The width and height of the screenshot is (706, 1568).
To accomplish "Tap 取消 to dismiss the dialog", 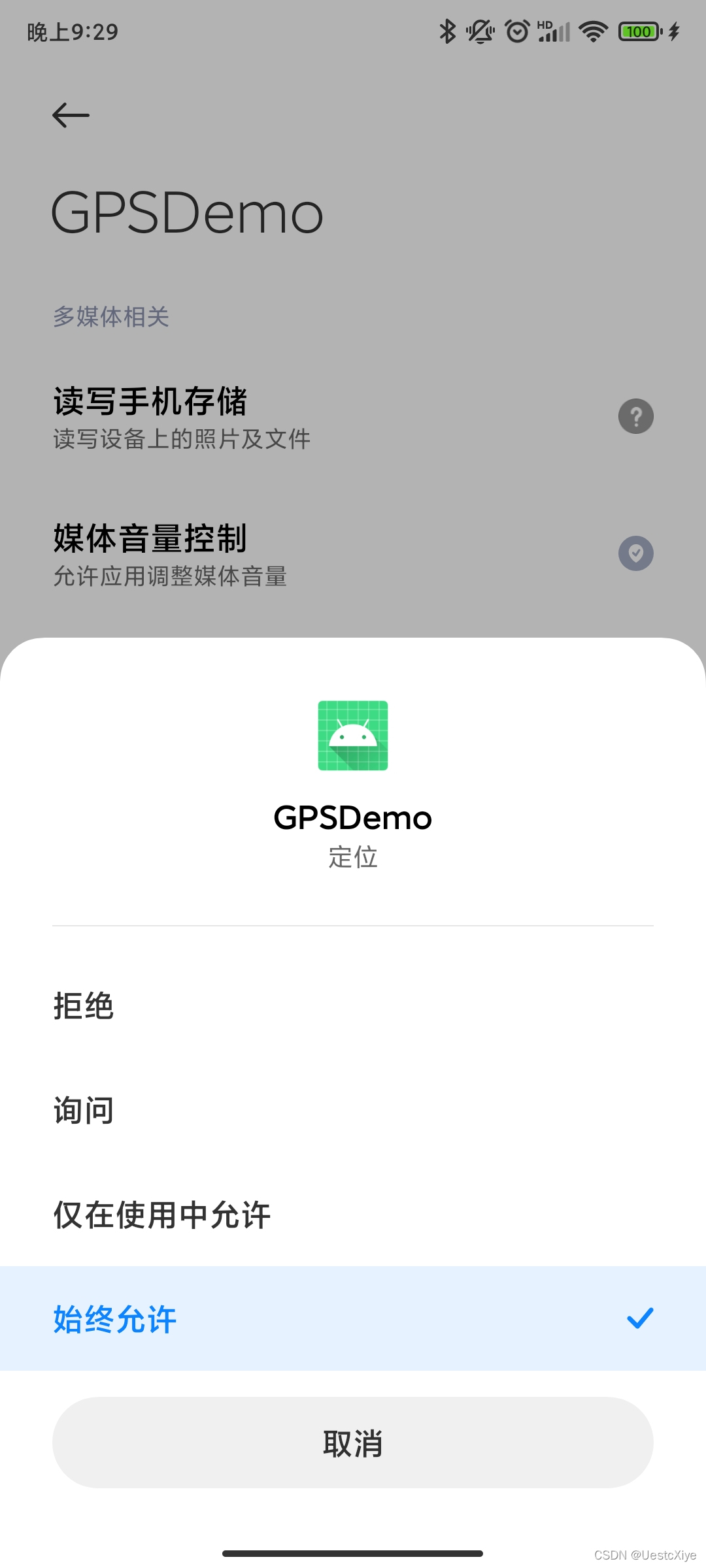I will 353,1443.
